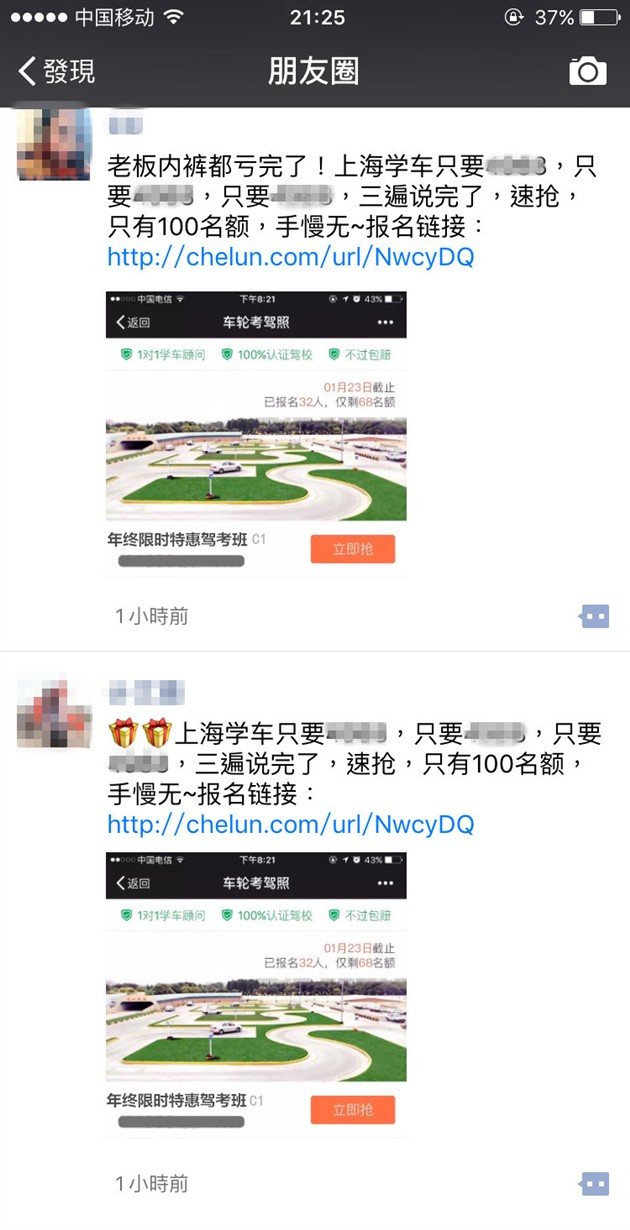Screen dimensions: 630x1230
Task: View the image in the 老板内裤 post
Action: (x=256, y=433)
